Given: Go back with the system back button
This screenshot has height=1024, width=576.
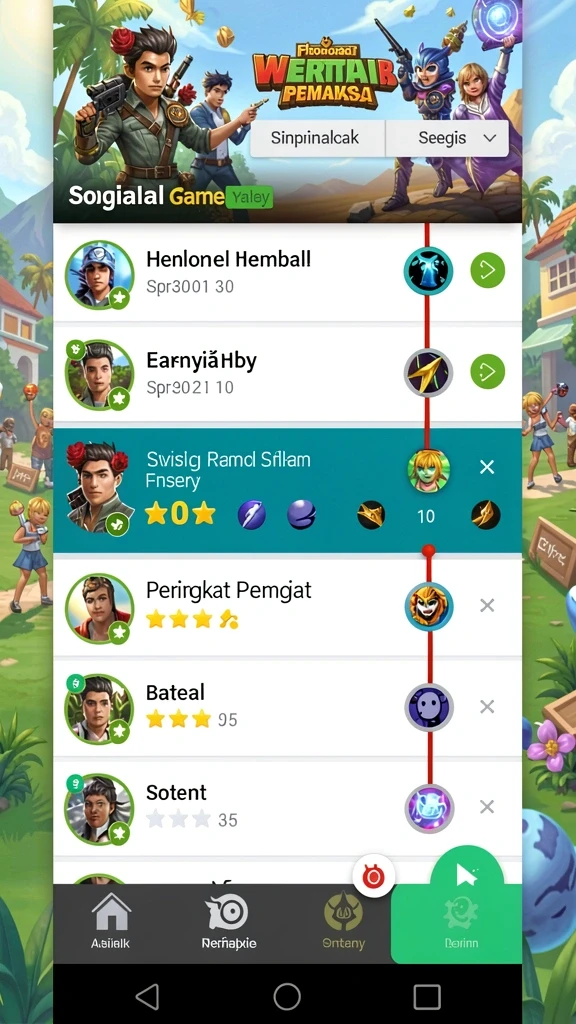Looking at the screenshot, I should (147, 997).
